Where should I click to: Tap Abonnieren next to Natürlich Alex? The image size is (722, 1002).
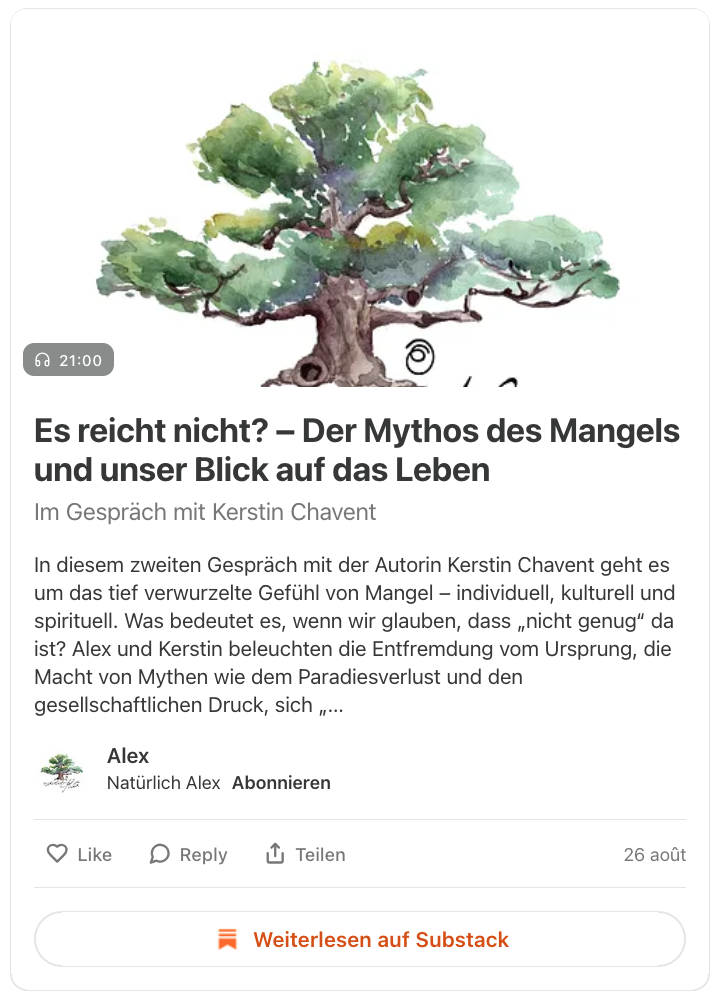coord(281,783)
